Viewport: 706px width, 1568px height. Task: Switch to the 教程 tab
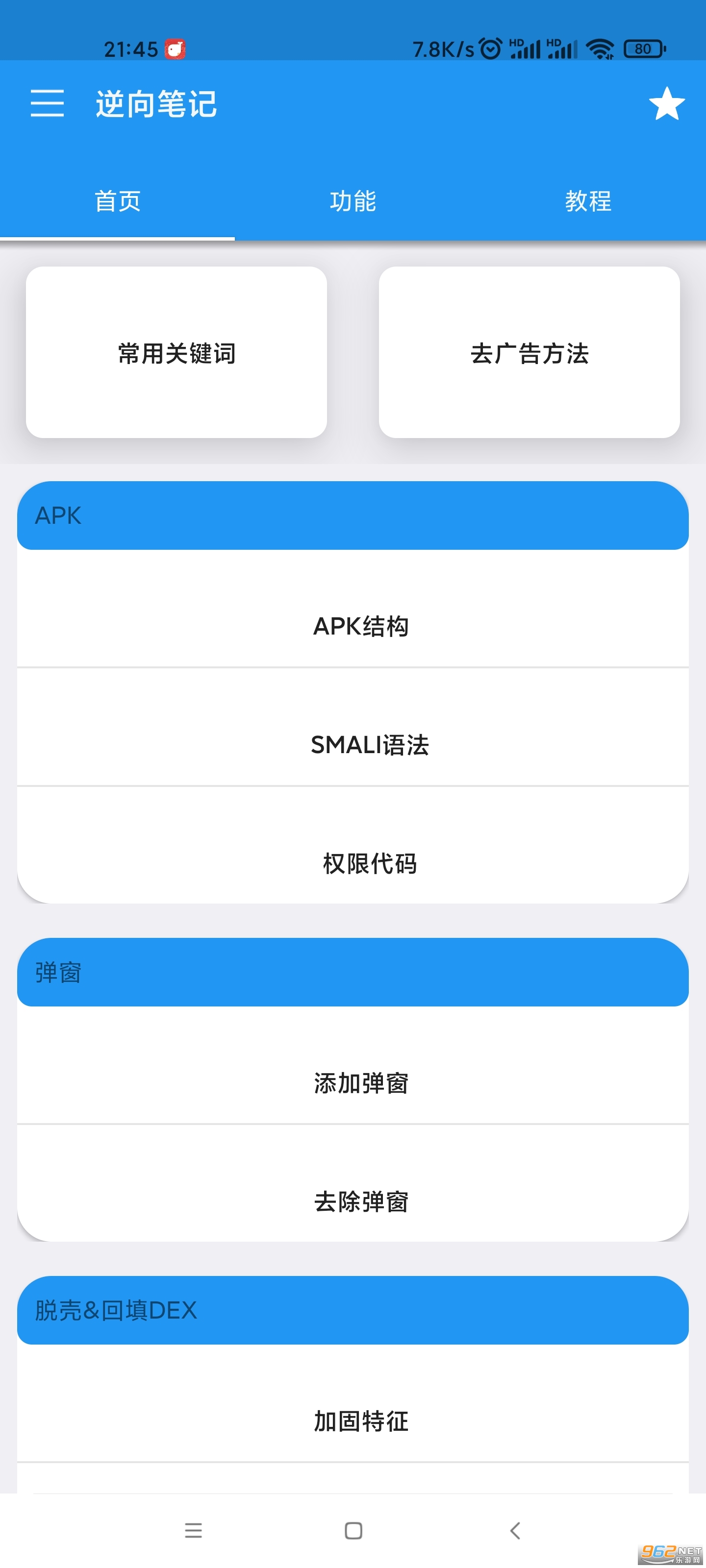(588, 201)
